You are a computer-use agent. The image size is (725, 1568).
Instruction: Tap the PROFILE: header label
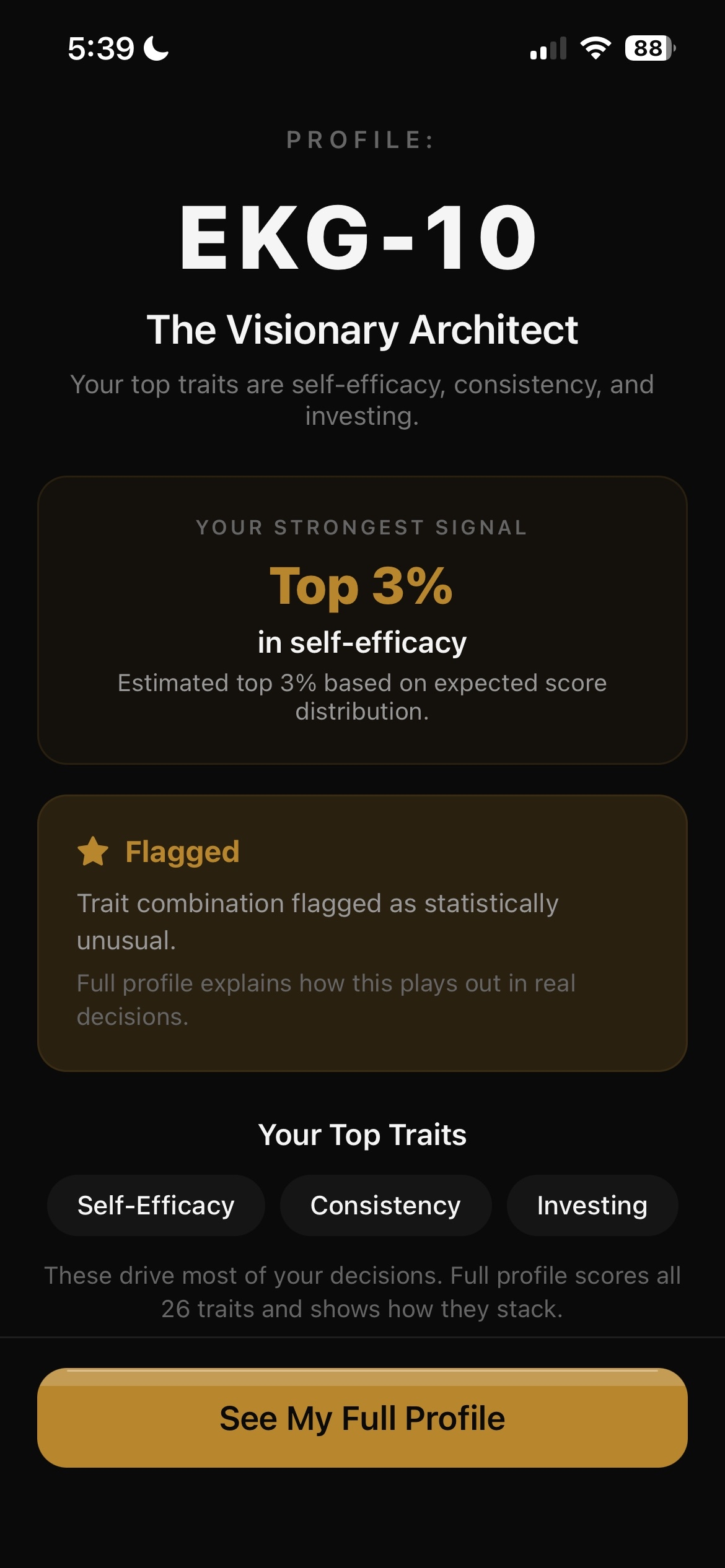pyautogui.click(x=362, y=141)
